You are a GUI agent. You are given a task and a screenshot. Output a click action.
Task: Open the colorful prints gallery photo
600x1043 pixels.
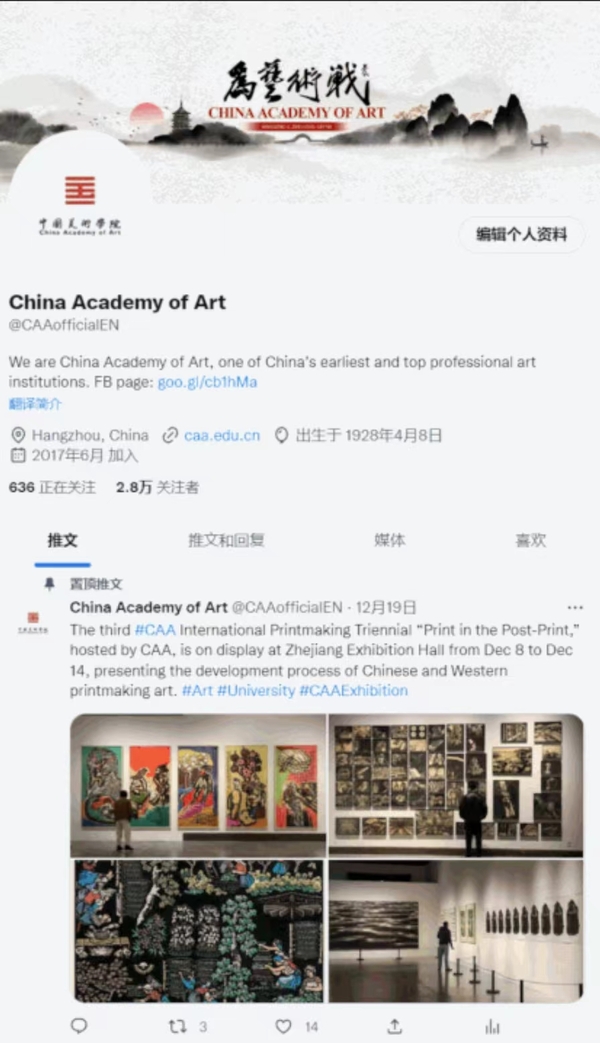pos(198,785)
